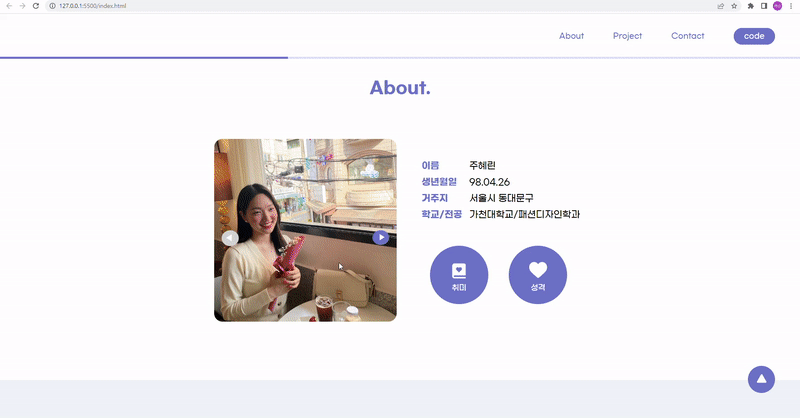
Task: Go to the Project section
Action: [x=627, y=36]
